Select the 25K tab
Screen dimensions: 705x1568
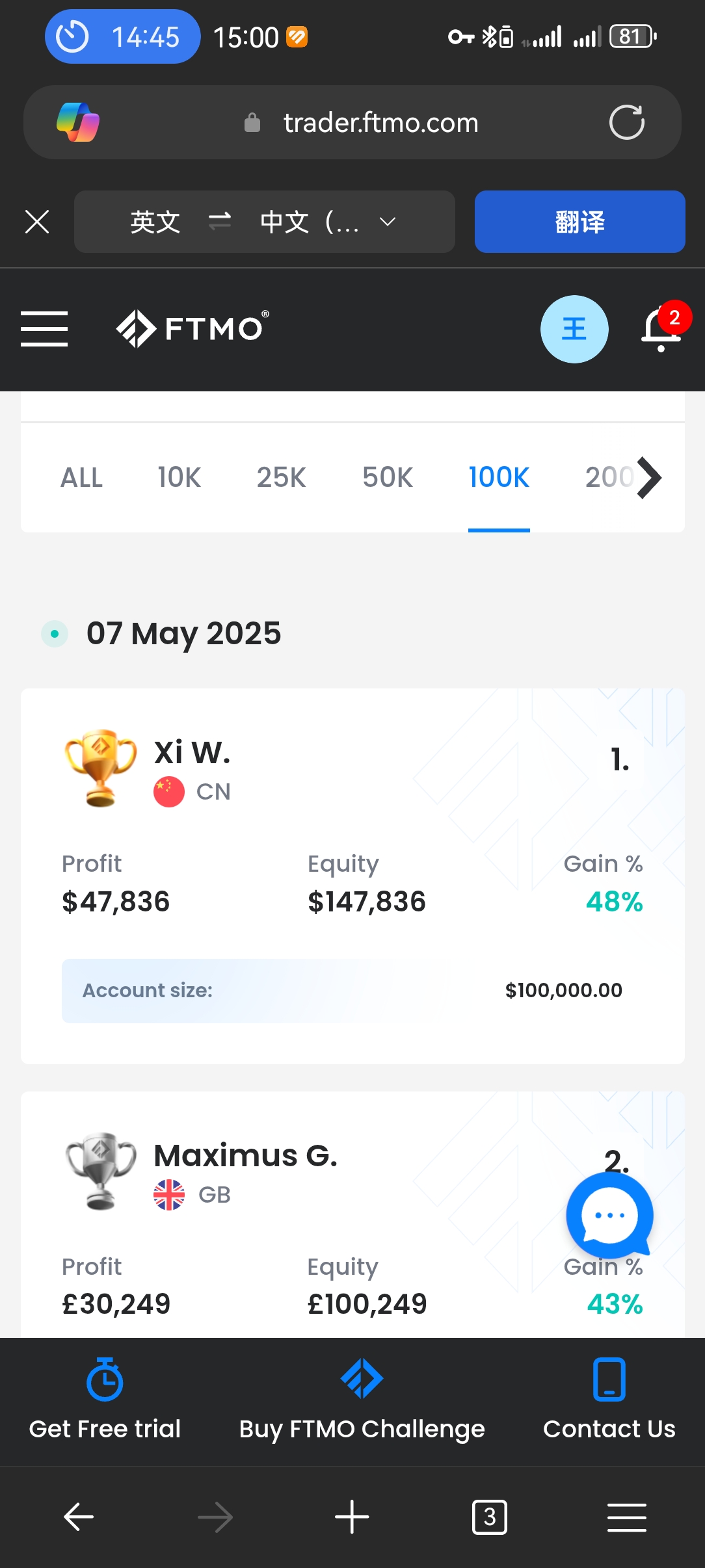pyautogui.click(x=281, y=478)
